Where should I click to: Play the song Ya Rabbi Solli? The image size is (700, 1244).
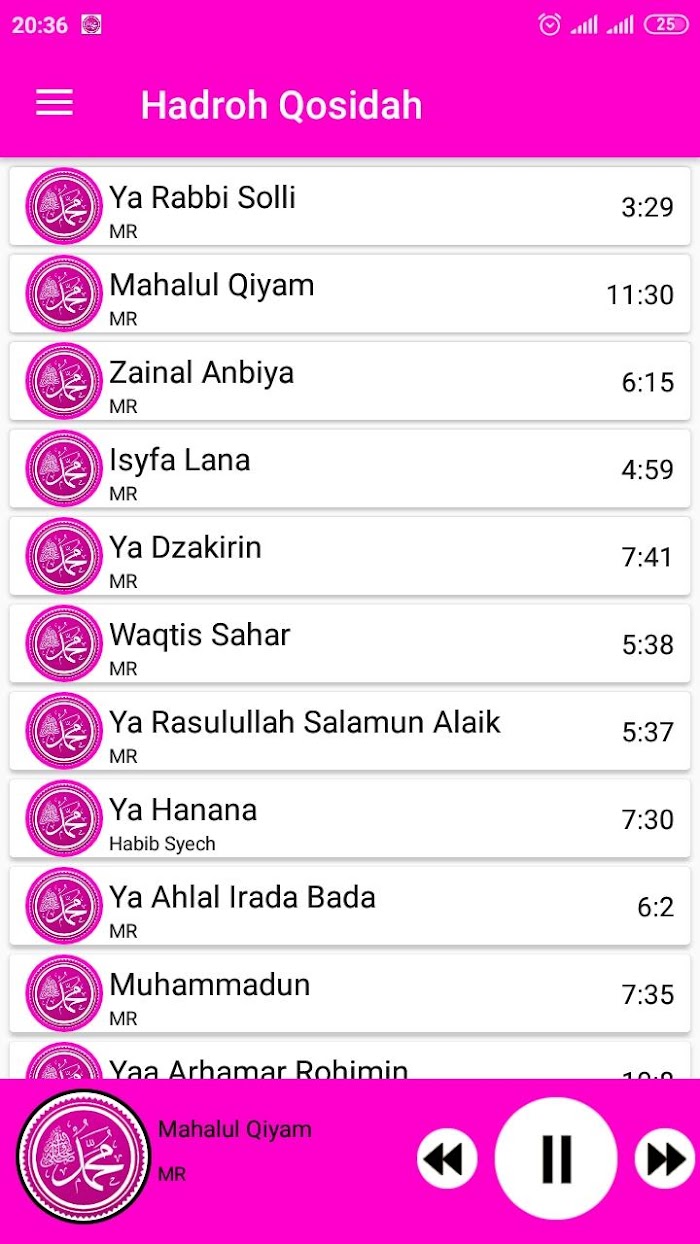tap(350, 207)
